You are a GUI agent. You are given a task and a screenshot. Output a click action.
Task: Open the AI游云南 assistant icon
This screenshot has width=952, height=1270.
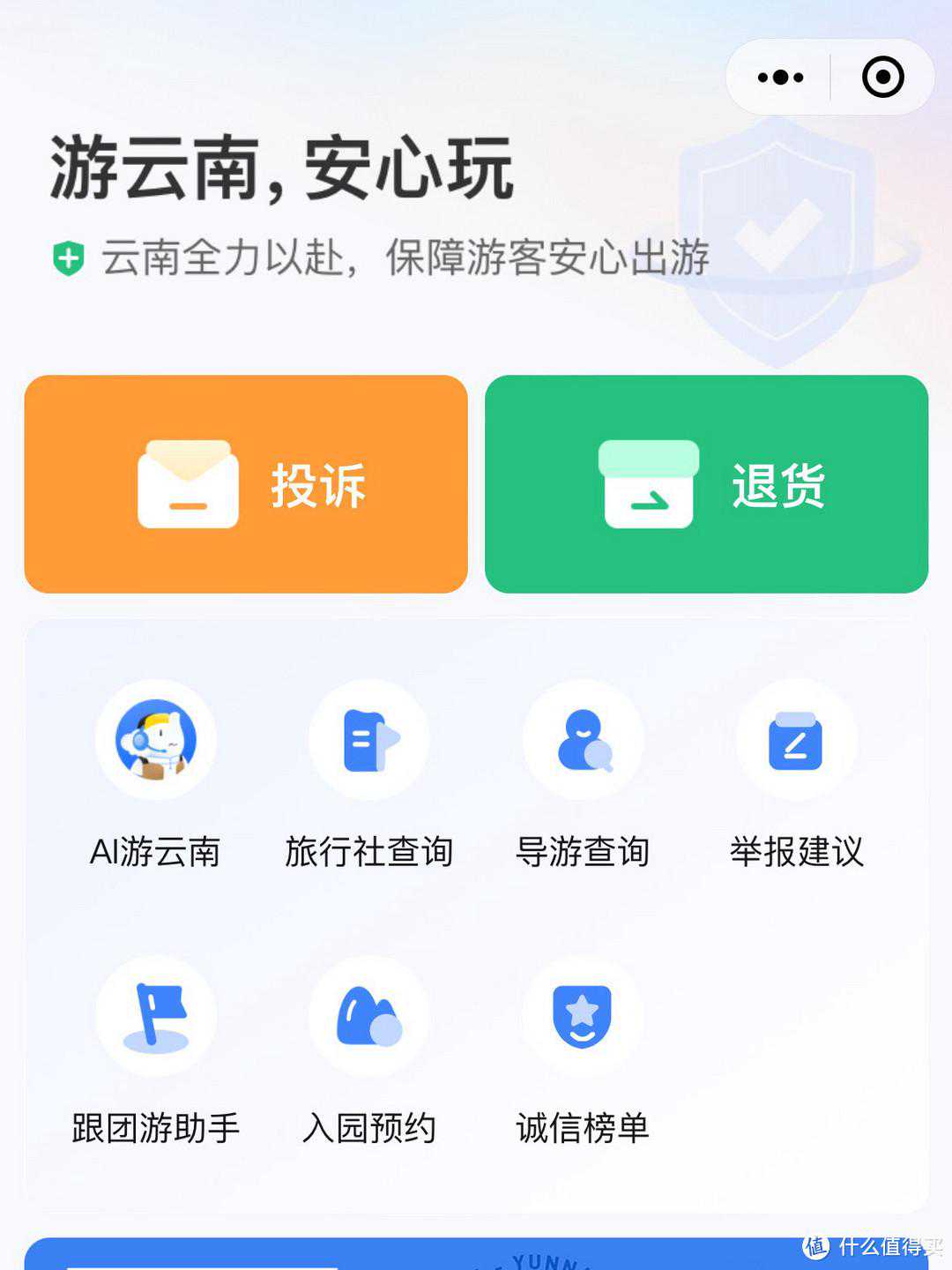tap(157, 741)
